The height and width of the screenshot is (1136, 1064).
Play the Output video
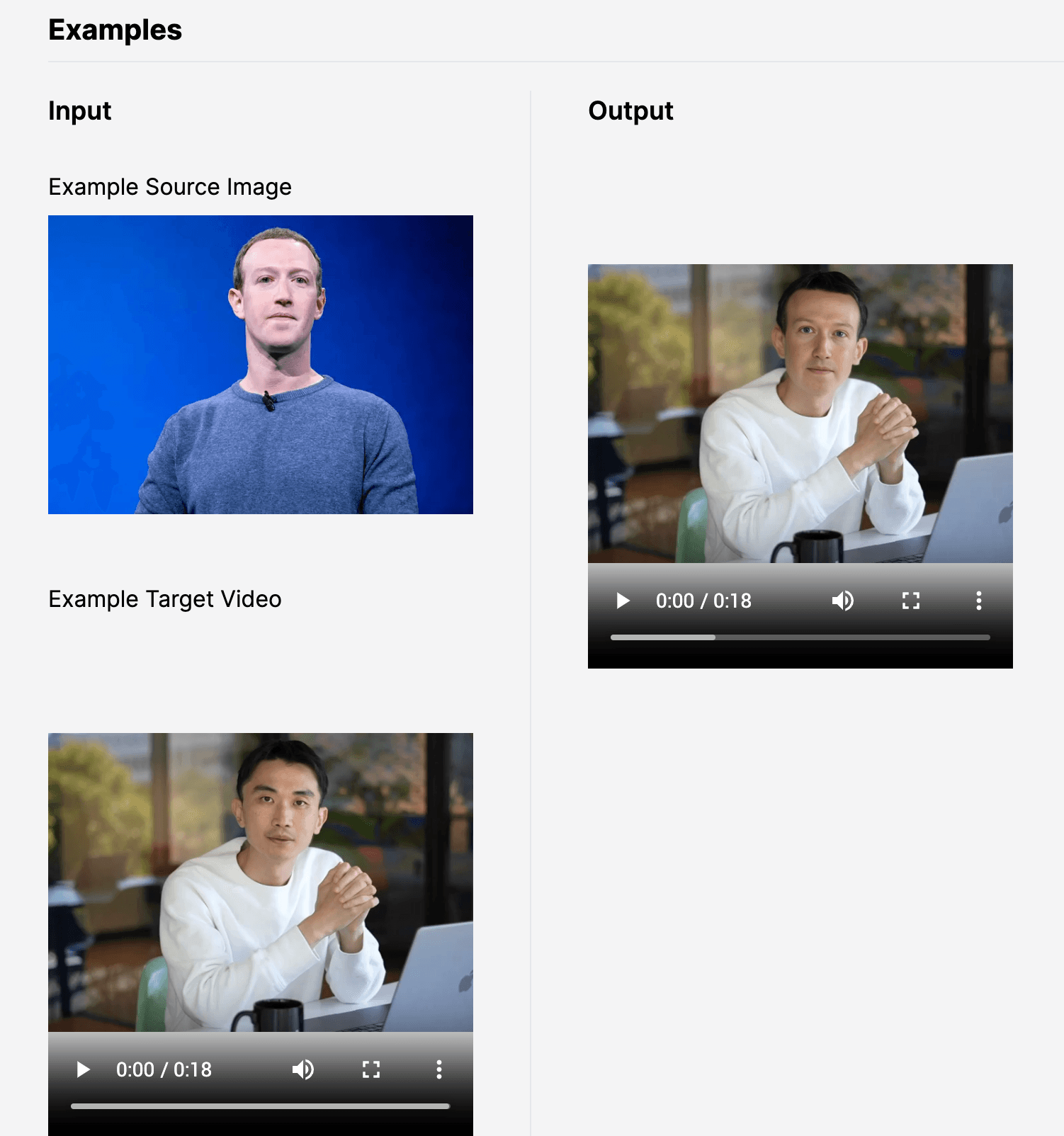coord(623,601)
